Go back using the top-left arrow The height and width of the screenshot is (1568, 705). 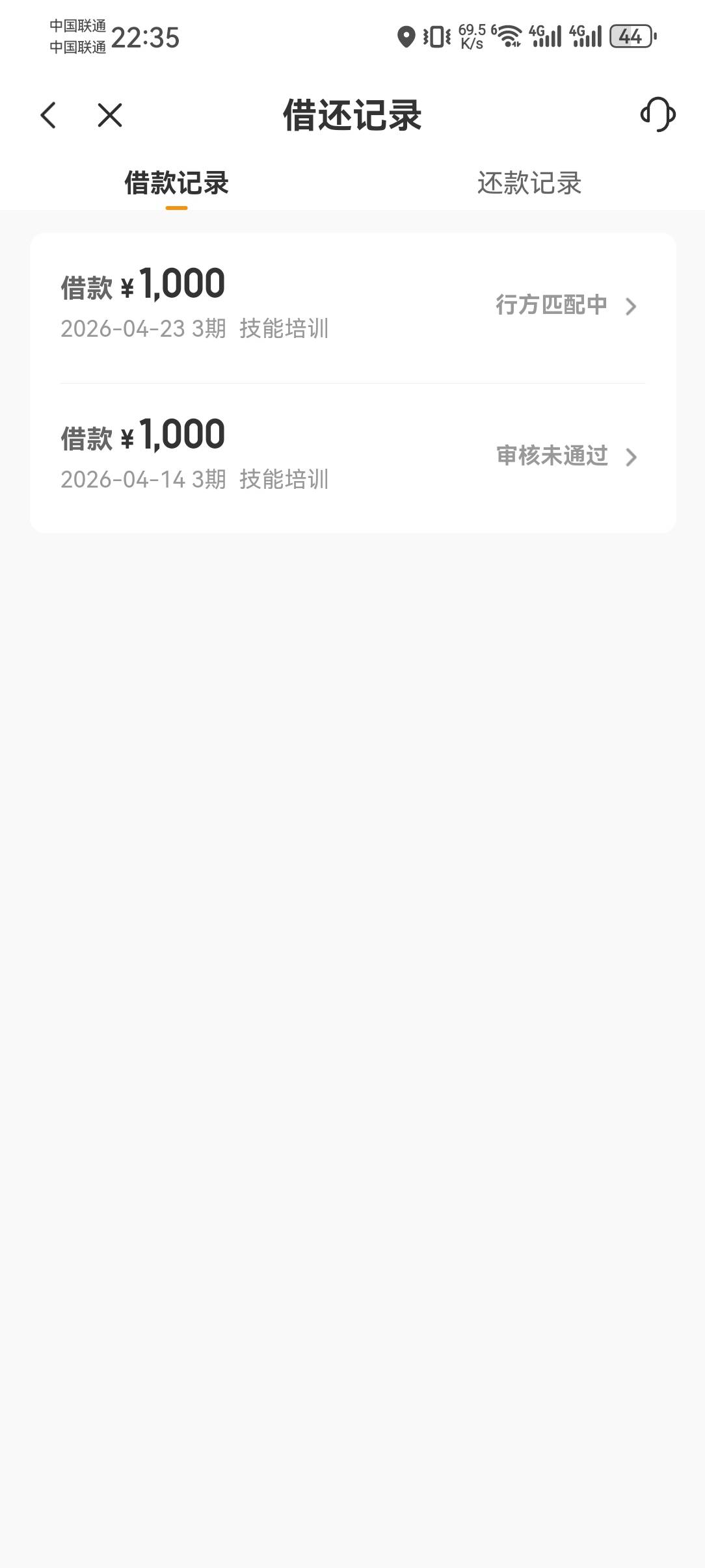tap(49, 115)
